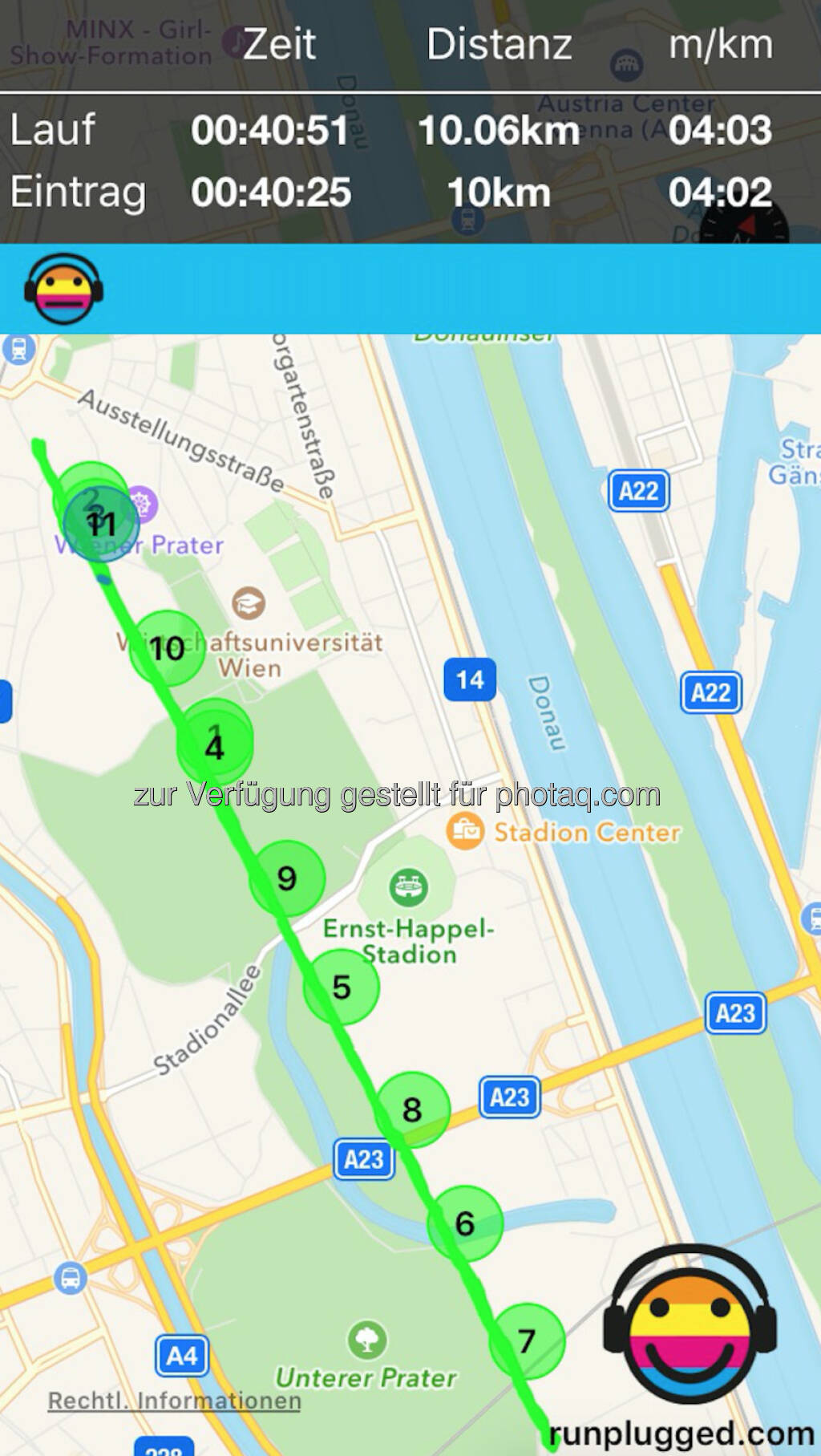Viewport: 821px width, 1456px height.
Task: Choose kilometer marker 8 on the route
Action: coord(412,1109)
